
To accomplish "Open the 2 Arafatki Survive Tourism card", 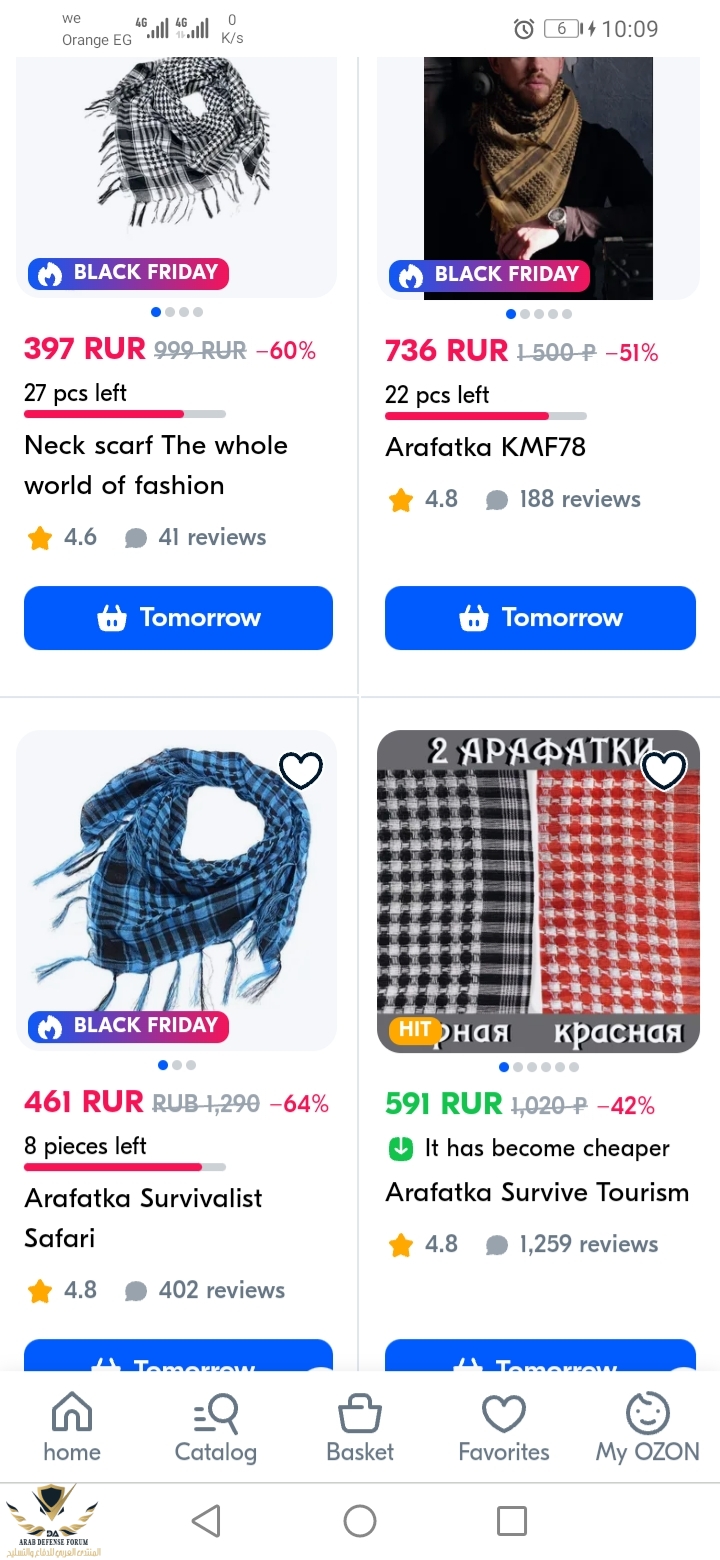I will point(538,891).
